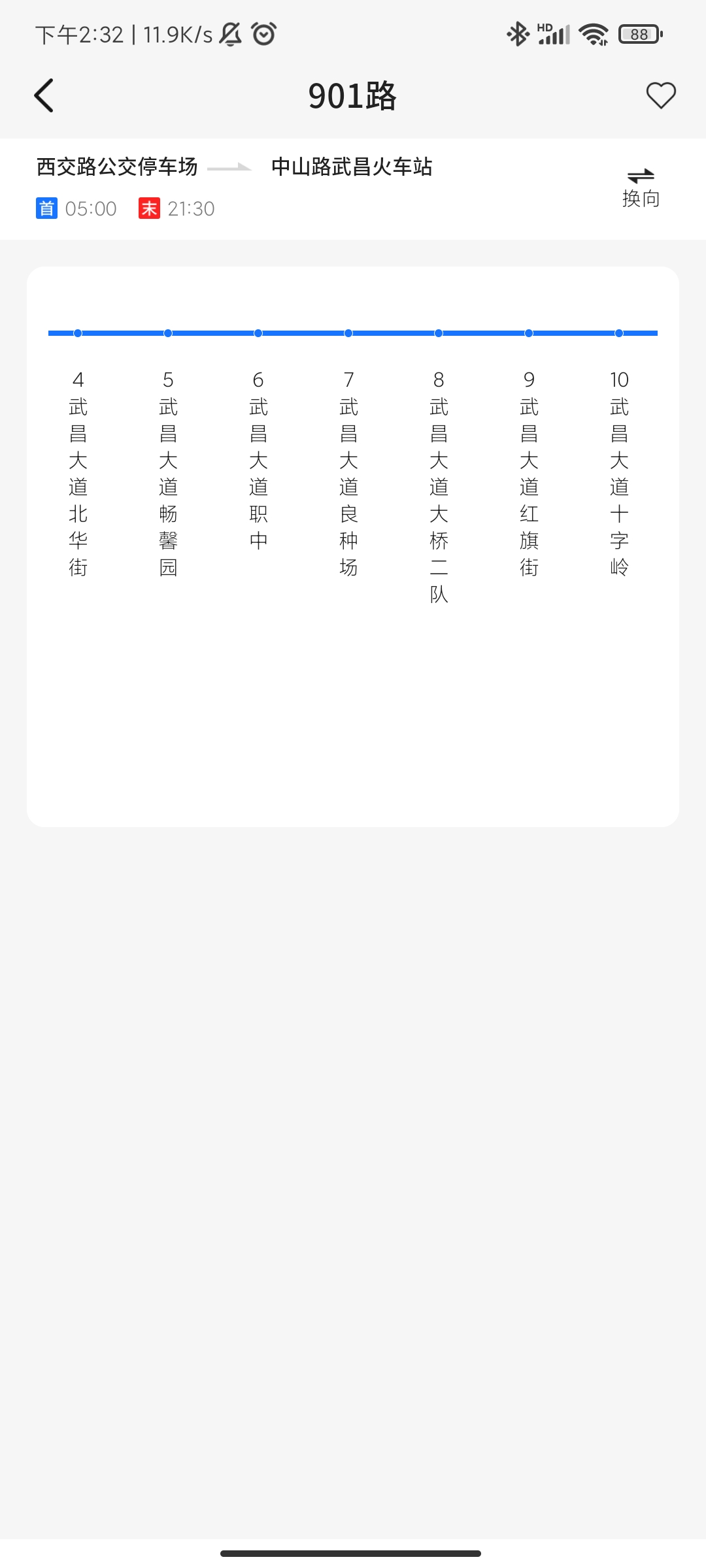Tap the red 末 last-bus badge
The height and width of the screenshot is (1568, 706).
149,208
